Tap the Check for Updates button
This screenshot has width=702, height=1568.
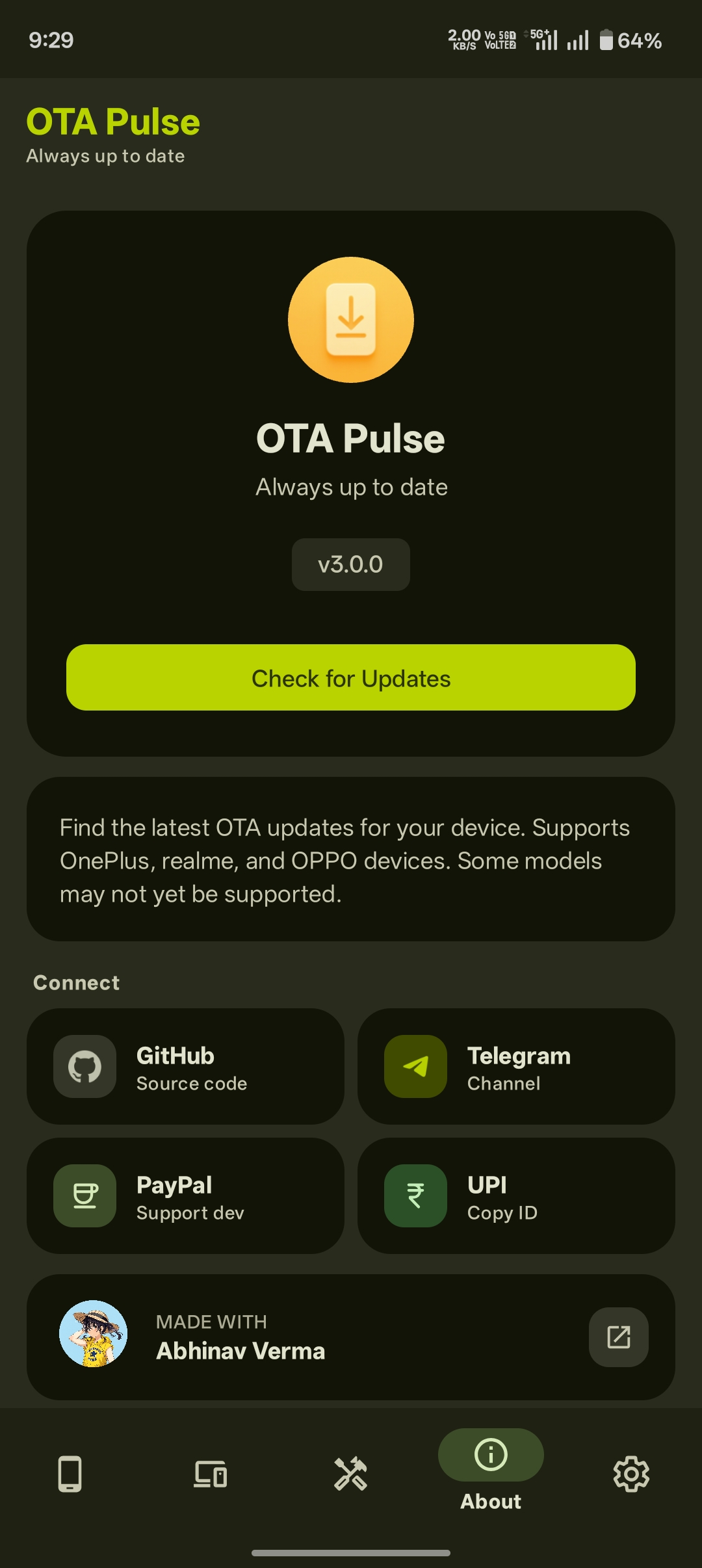351,677
